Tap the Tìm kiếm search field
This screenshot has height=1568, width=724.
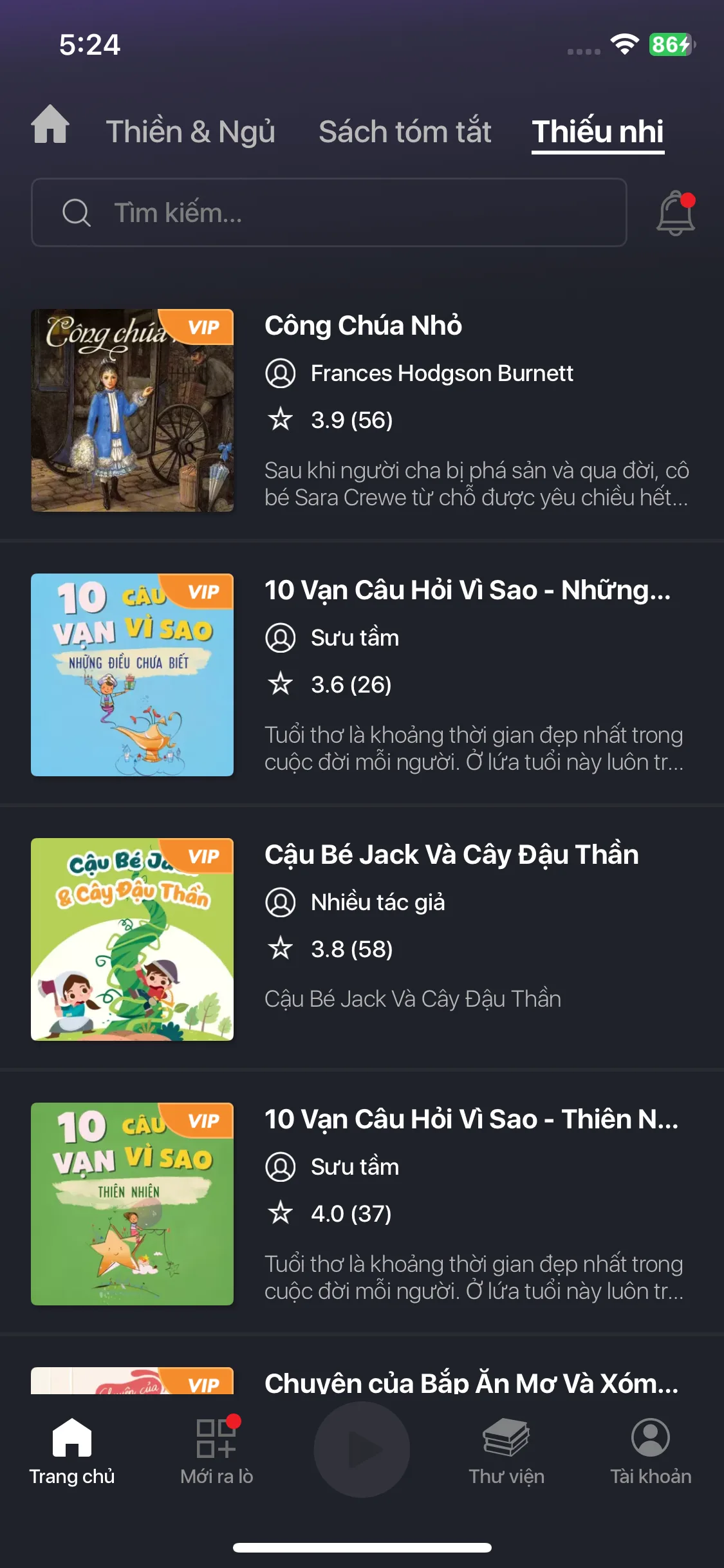pyautogui.click(x=328, y=212)
